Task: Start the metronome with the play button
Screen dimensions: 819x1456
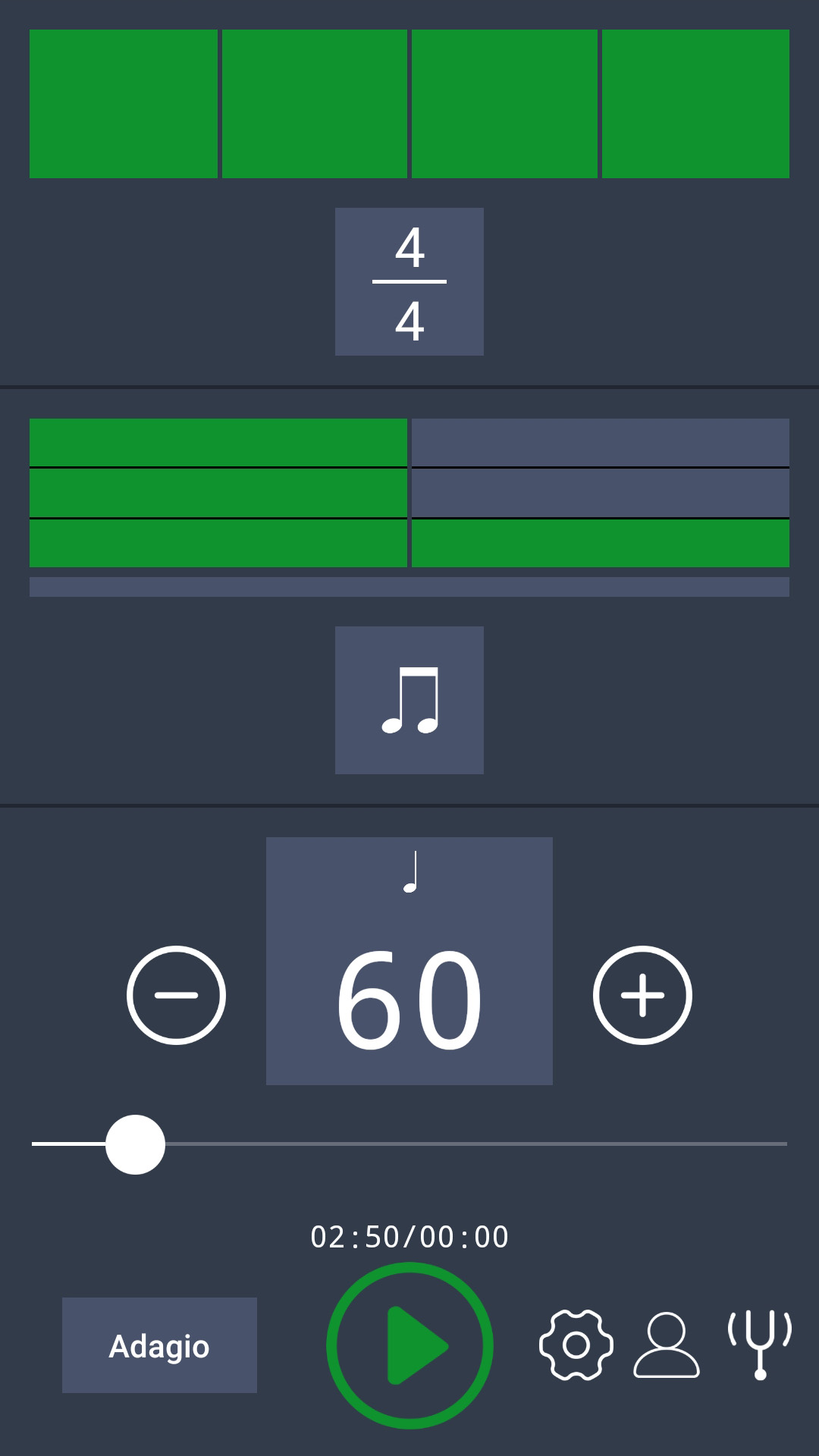Action: click(409, 1345)
